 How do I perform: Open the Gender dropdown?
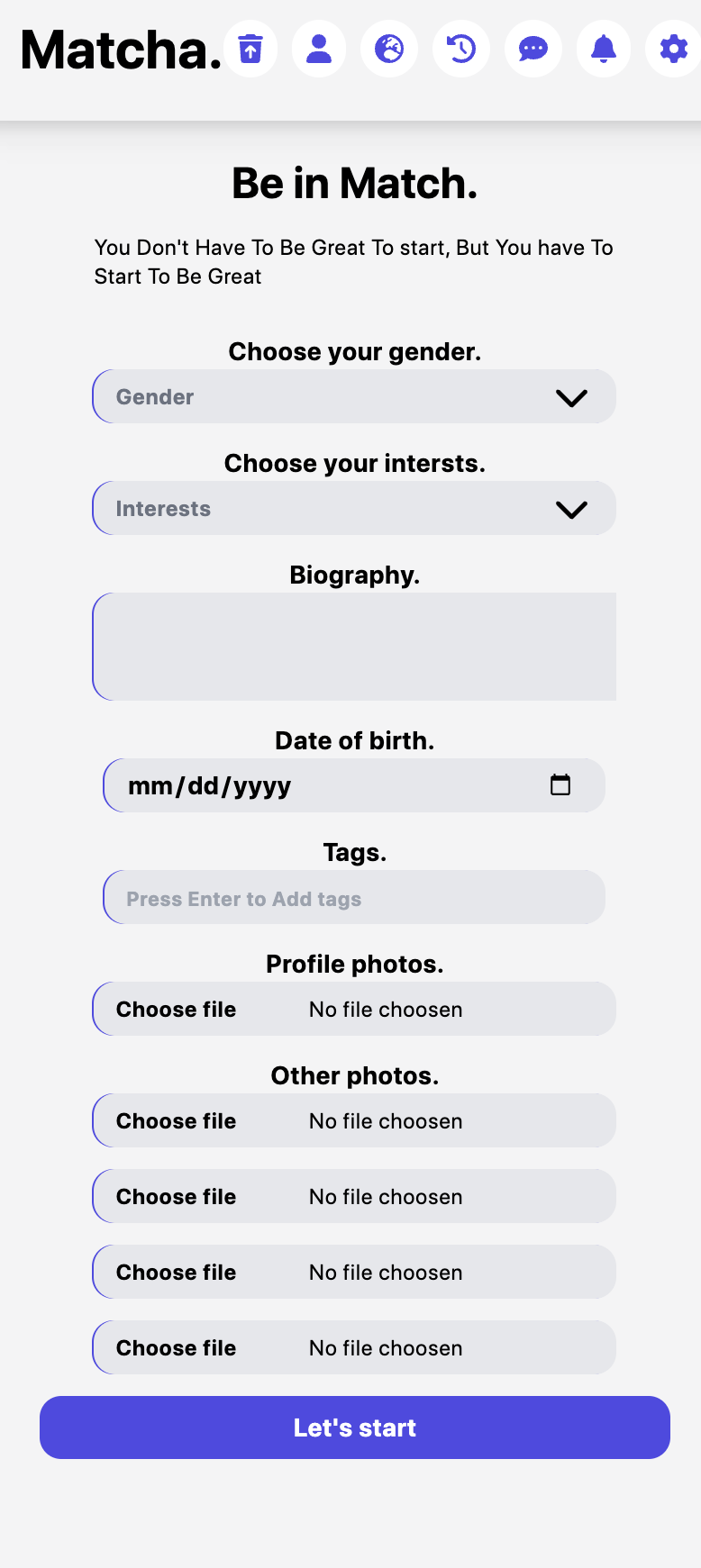[354, 396]
